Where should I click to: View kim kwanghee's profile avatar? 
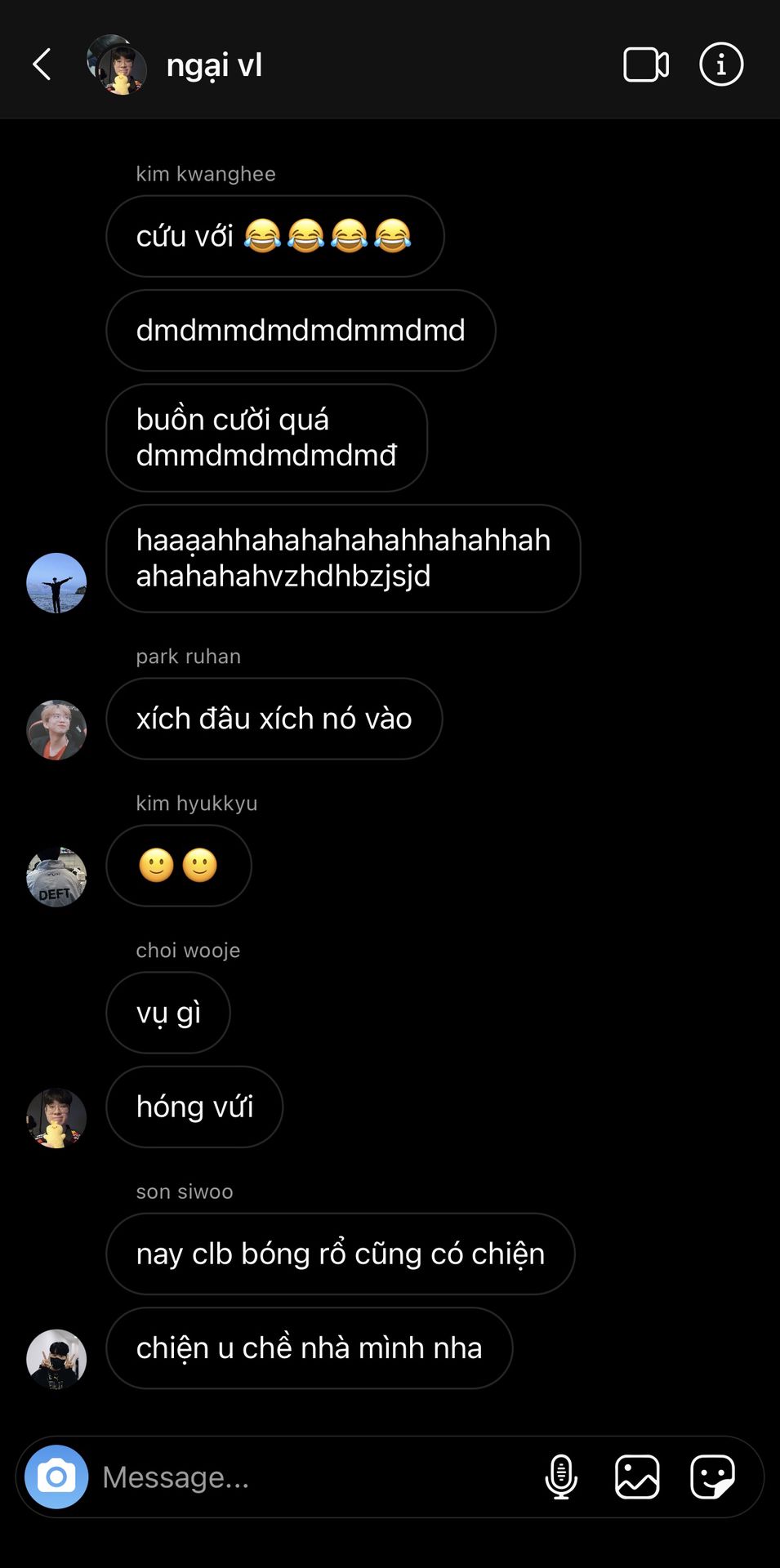click(56, 583)
